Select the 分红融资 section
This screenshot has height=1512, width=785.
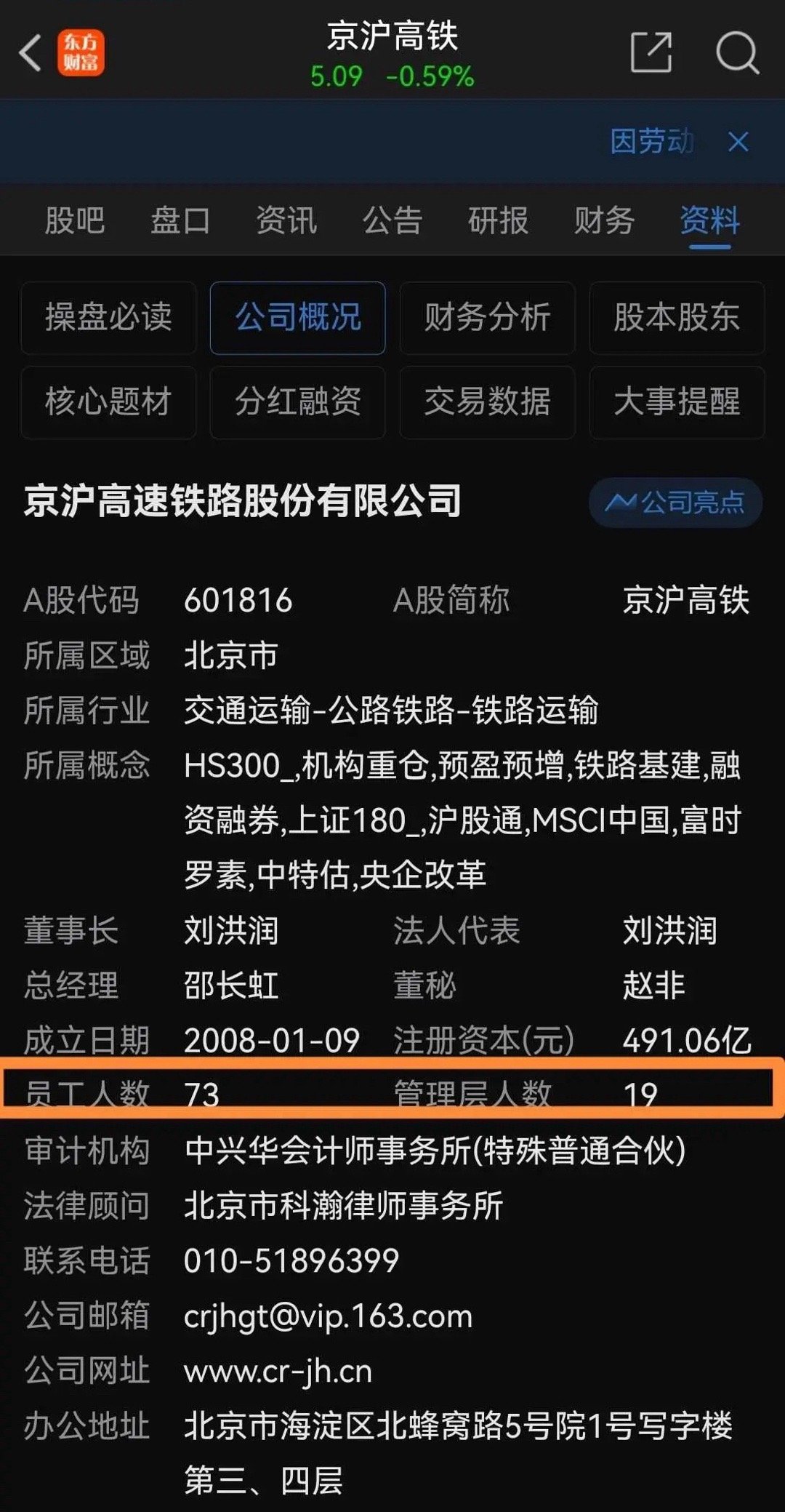[x=298, y=402]
